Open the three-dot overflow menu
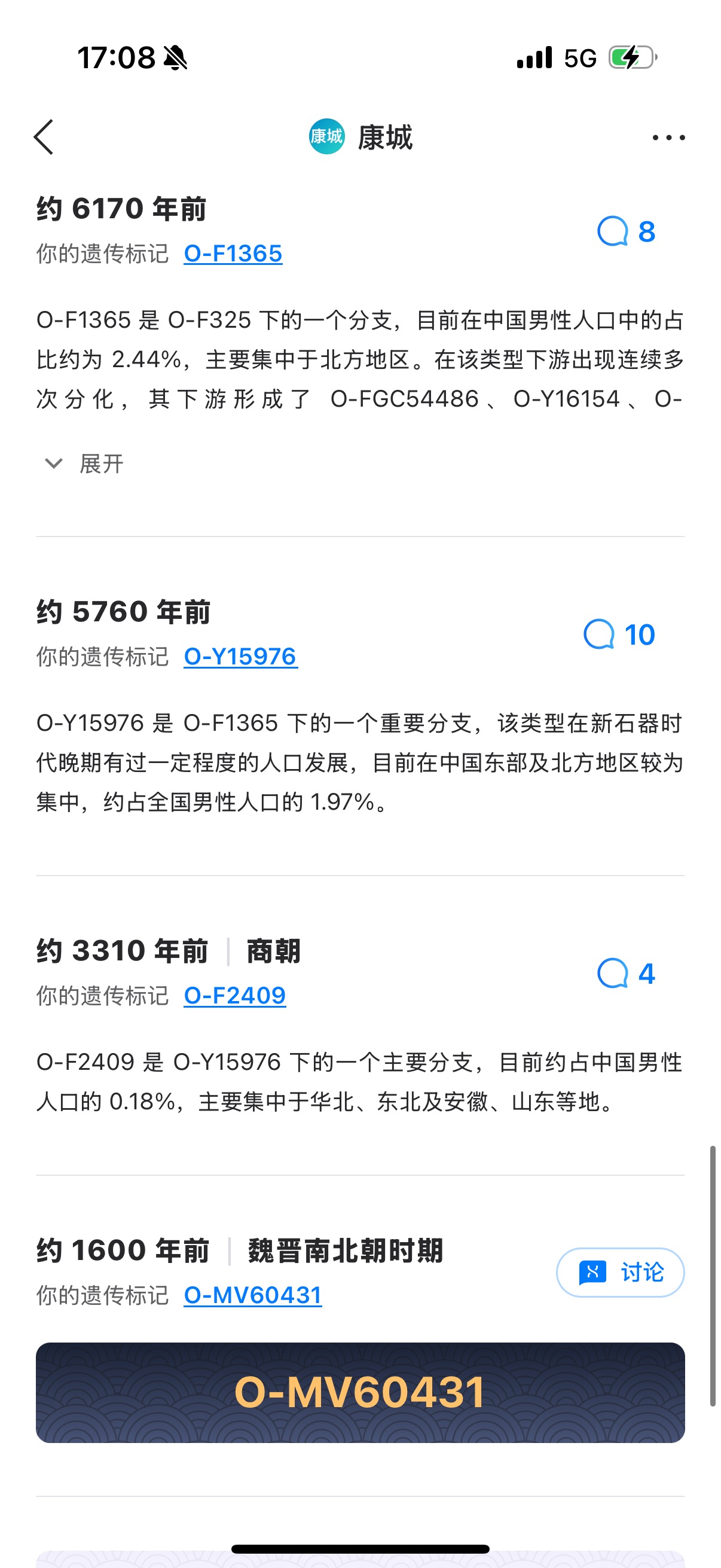This screenshot has height=1568, width=721. [x=668, y=138]
